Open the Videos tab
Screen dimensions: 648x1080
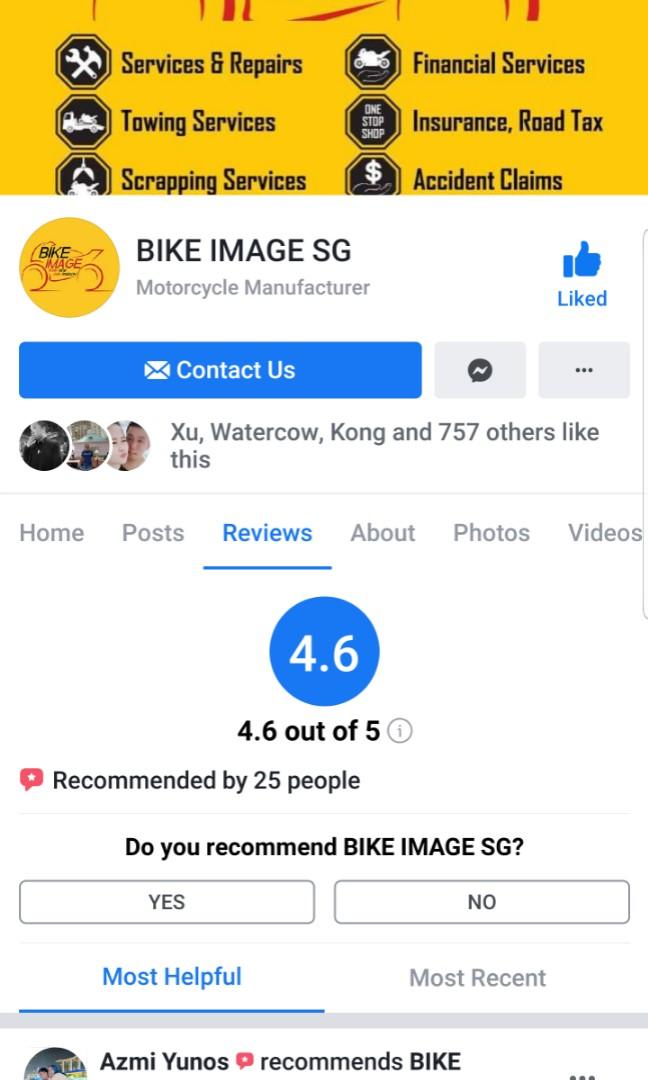(604, 533)
